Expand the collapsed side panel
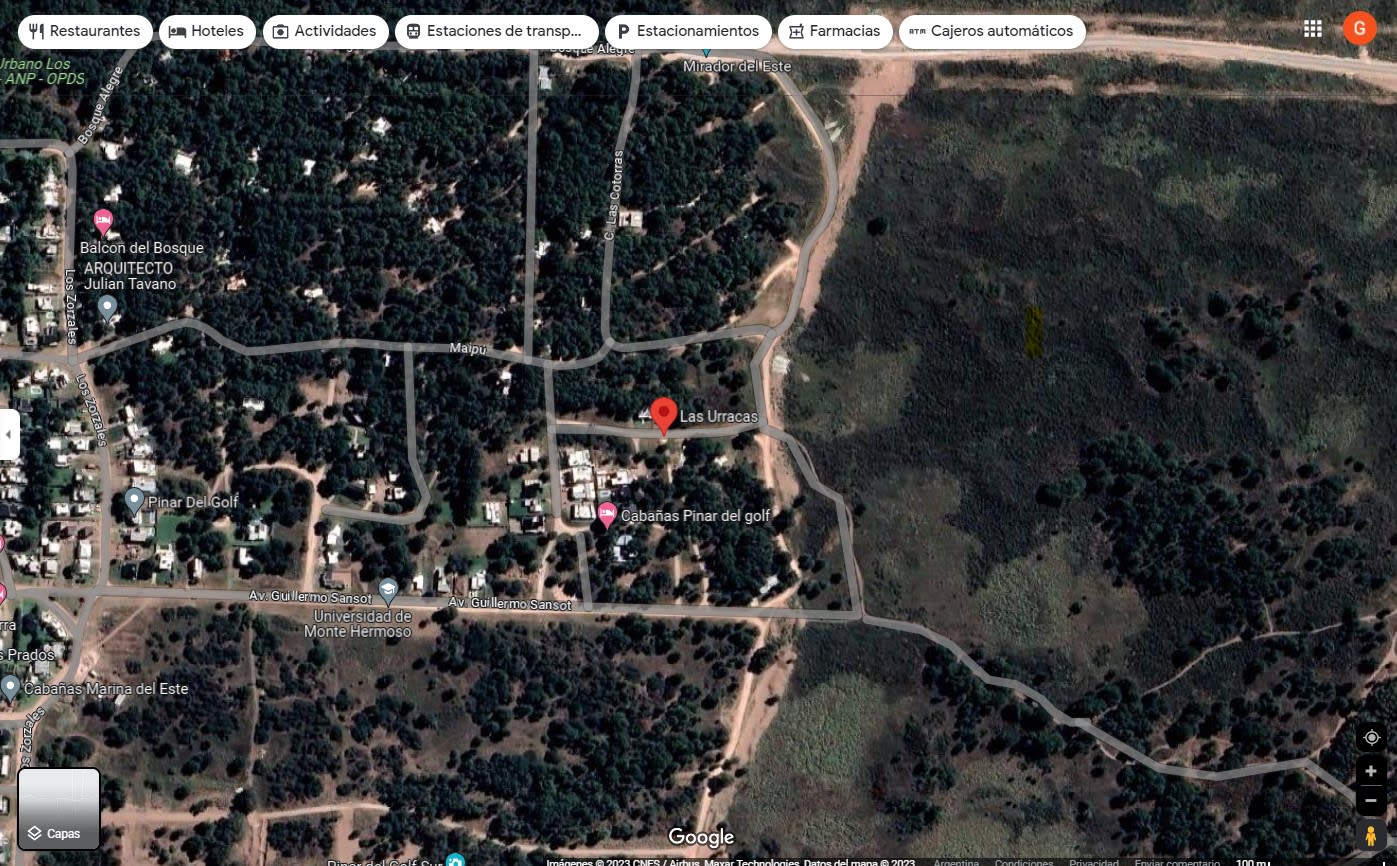Image resolution: width=1397 pixels, height=866 pixels. coord(9,435)
